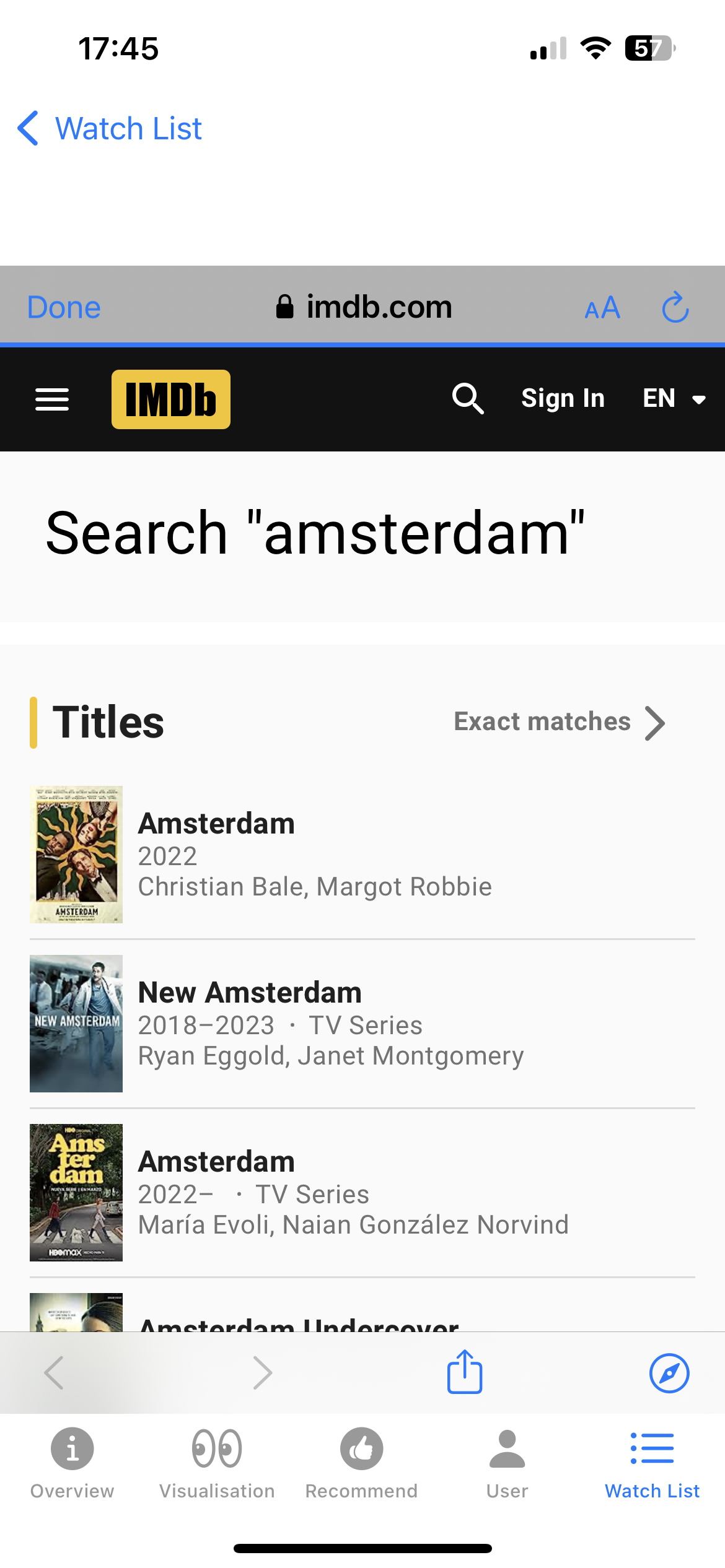Viewport: 725px width, 1568px height.
Task: View Exact matches for titles
Action: click(560, 722)
